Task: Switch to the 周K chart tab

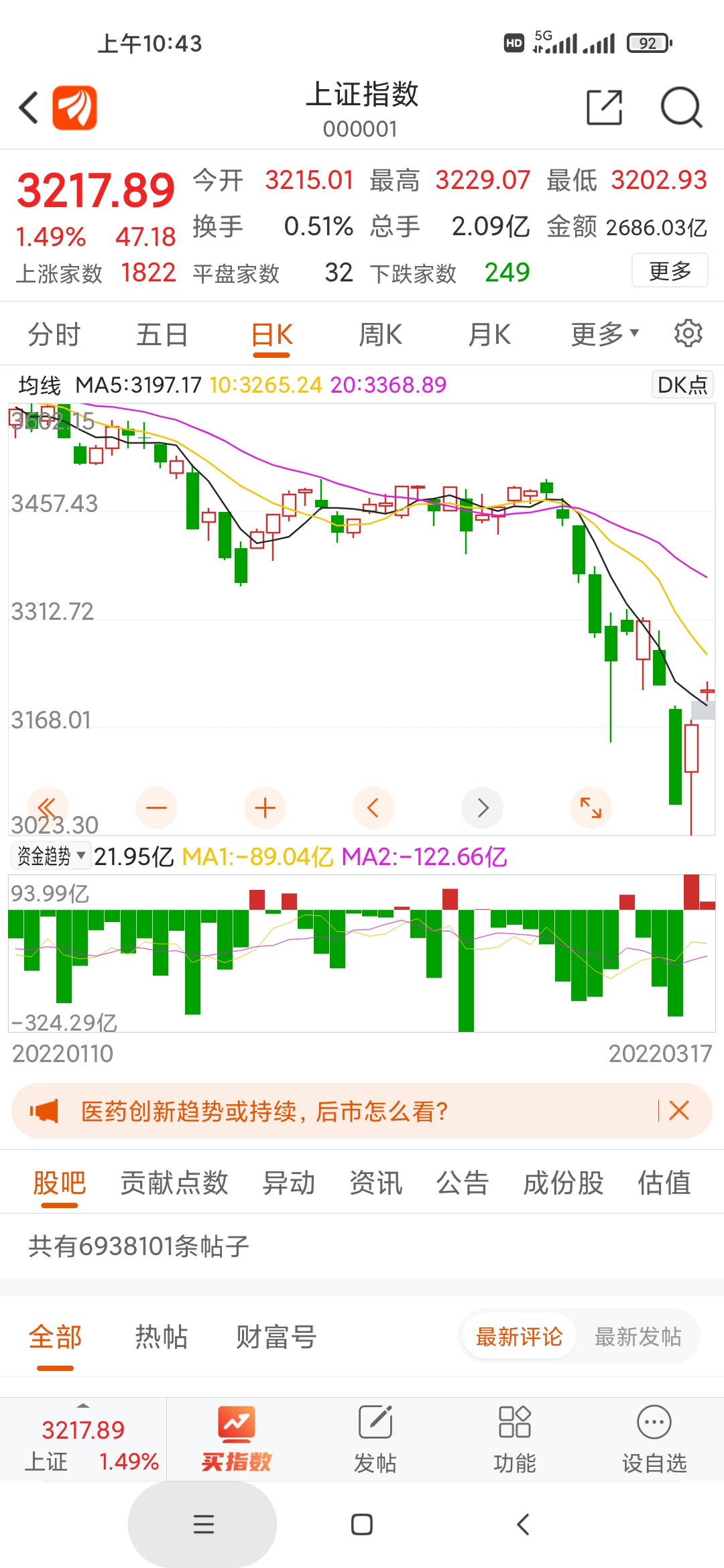Action: click(380, 334)
